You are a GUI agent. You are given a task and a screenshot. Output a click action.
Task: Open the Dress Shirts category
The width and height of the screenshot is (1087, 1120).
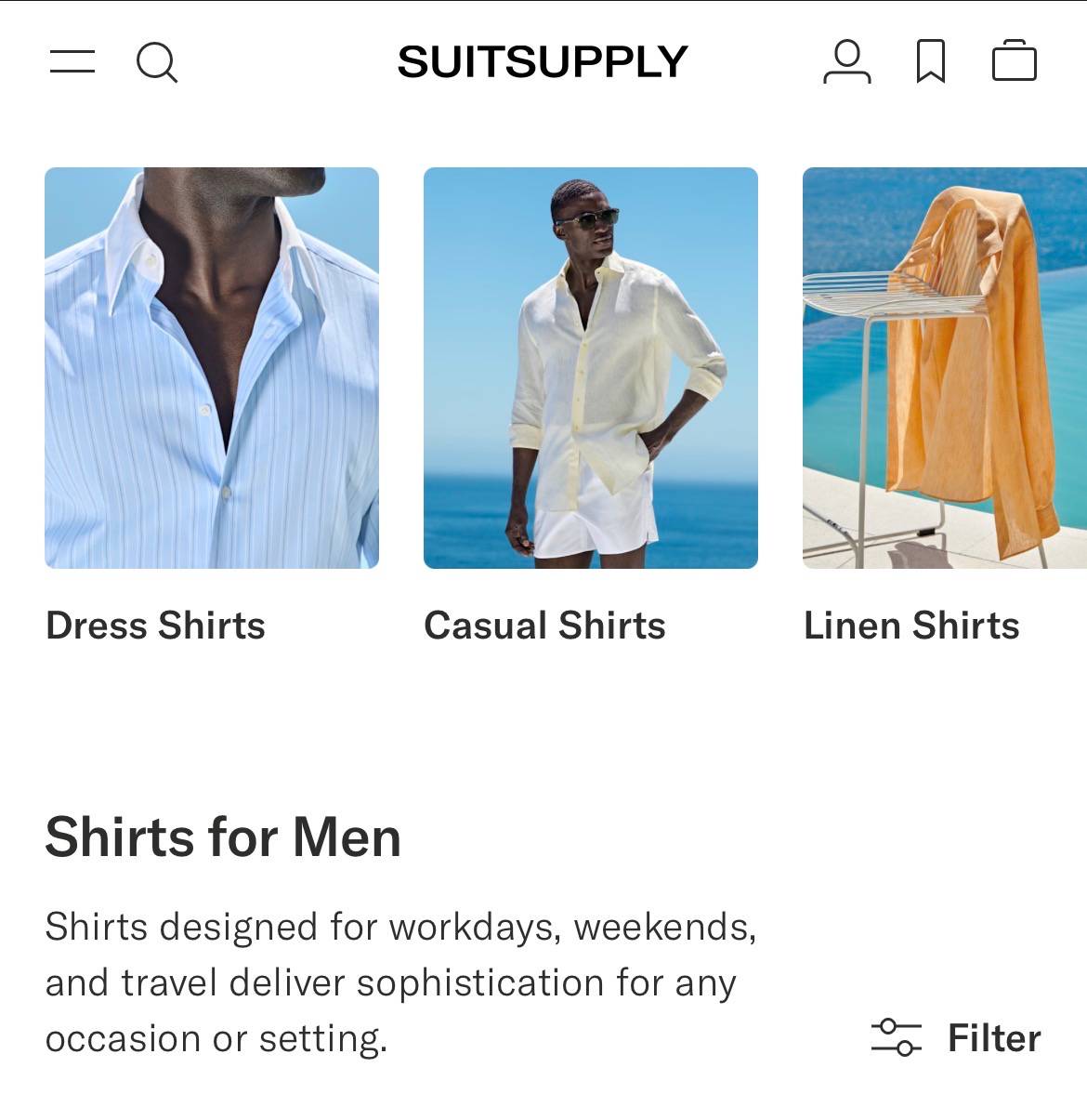point(212,406)
